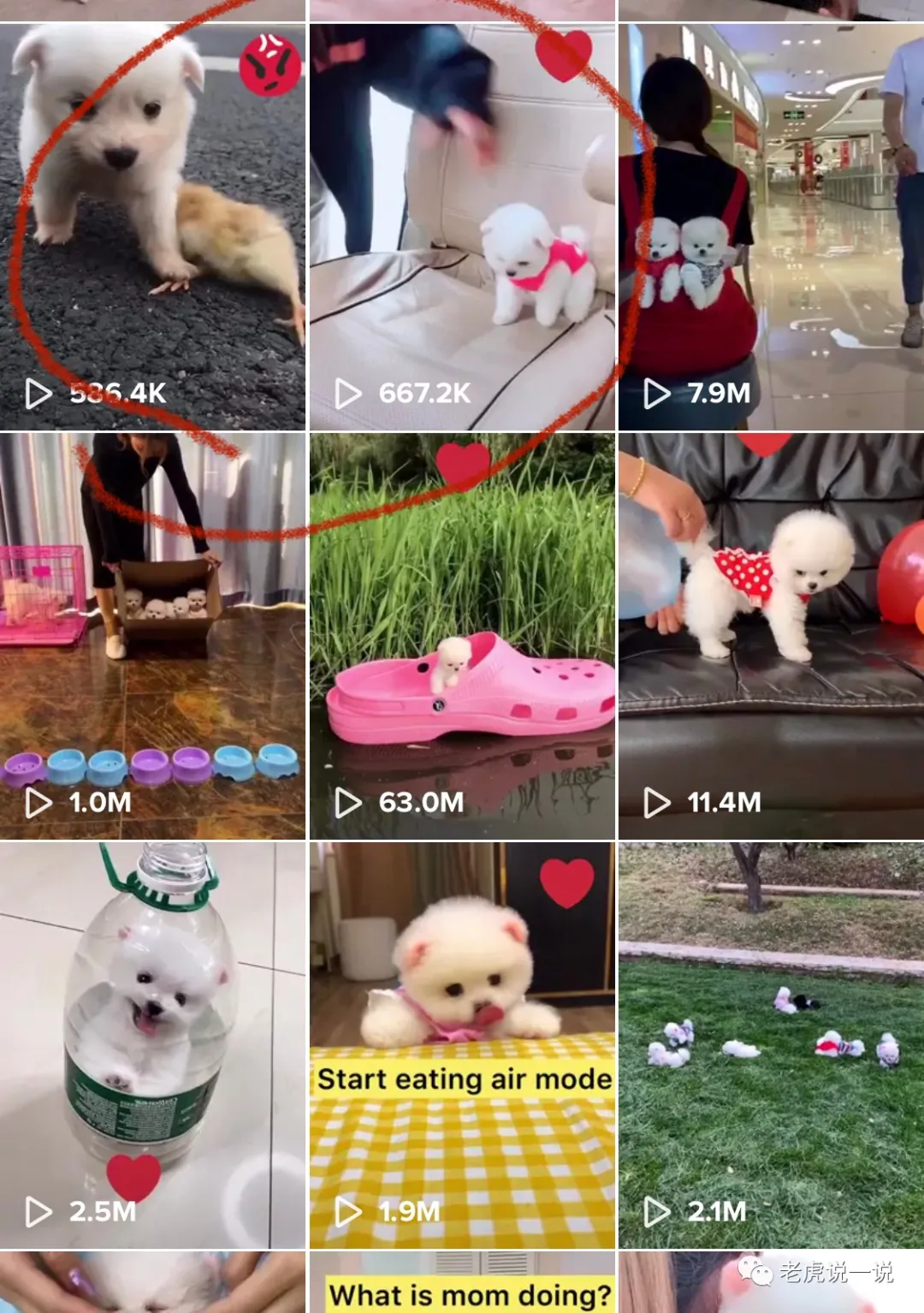This screenshot has width=924, height=1313.
Task: Watch the 1.0M-view puppies in cardboard box video
Action: [x=152, y=635]
